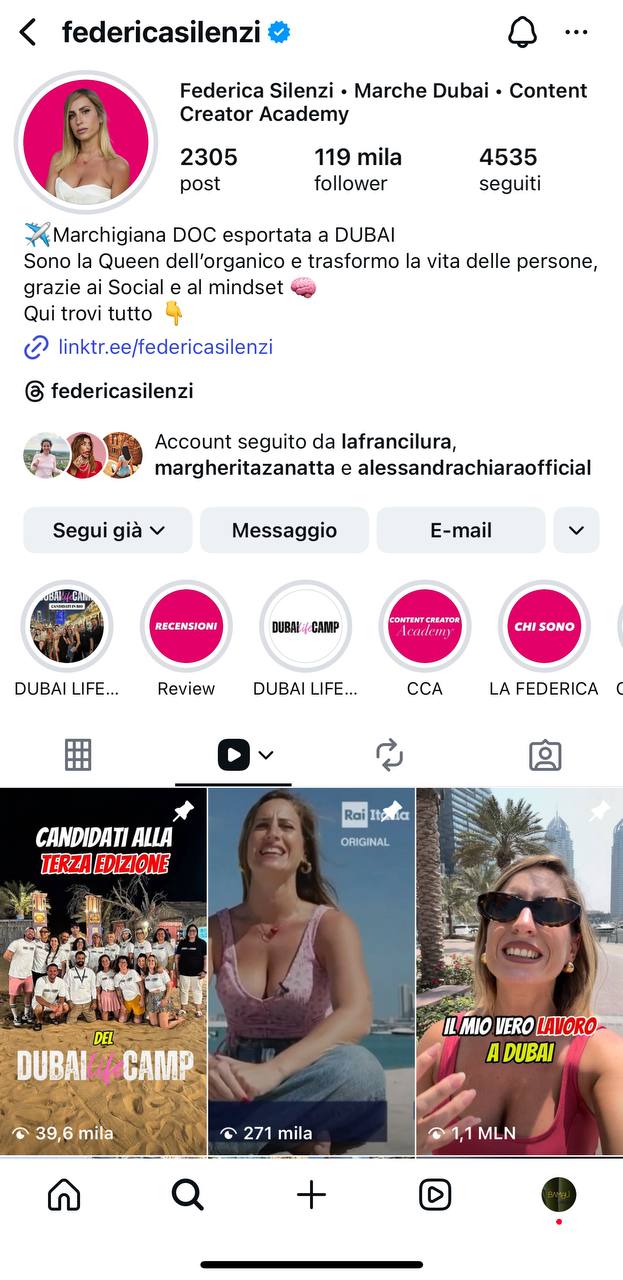Image resolution: width=623 pixels, height=1280 pixels.
Task: View the 119 mila follower list
Action: coord(357,169)
